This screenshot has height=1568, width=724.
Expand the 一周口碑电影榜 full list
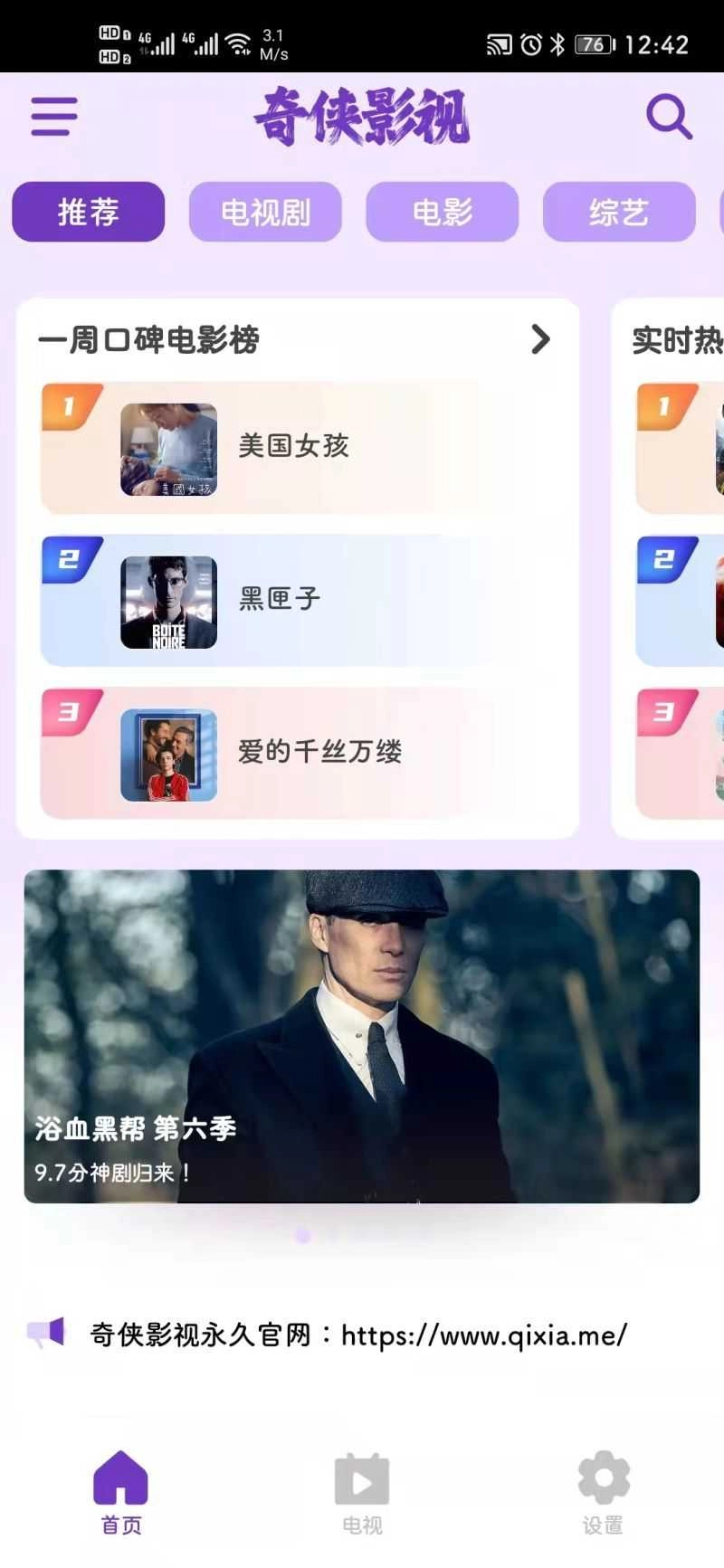540,340
